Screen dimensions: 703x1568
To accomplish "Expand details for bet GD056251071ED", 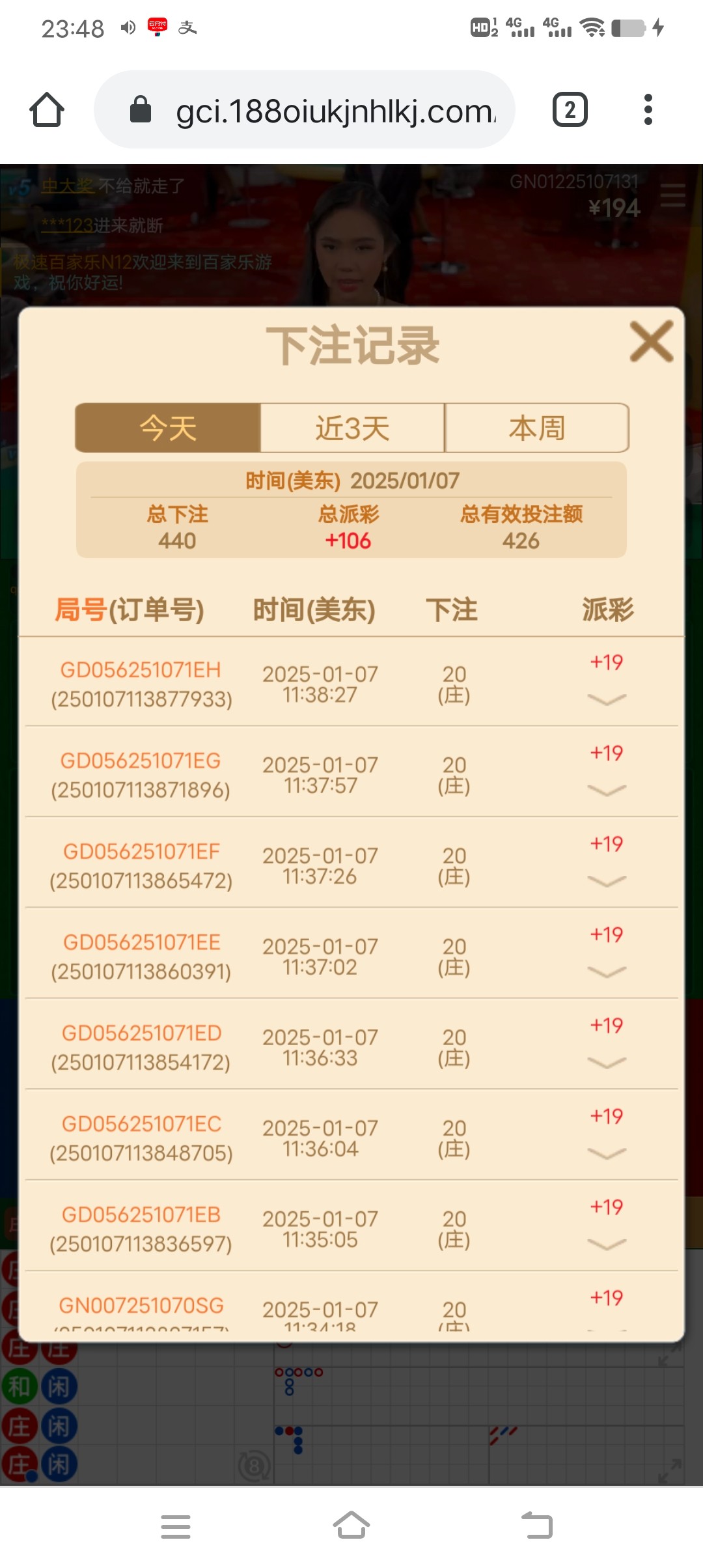I will point(607,1063).
